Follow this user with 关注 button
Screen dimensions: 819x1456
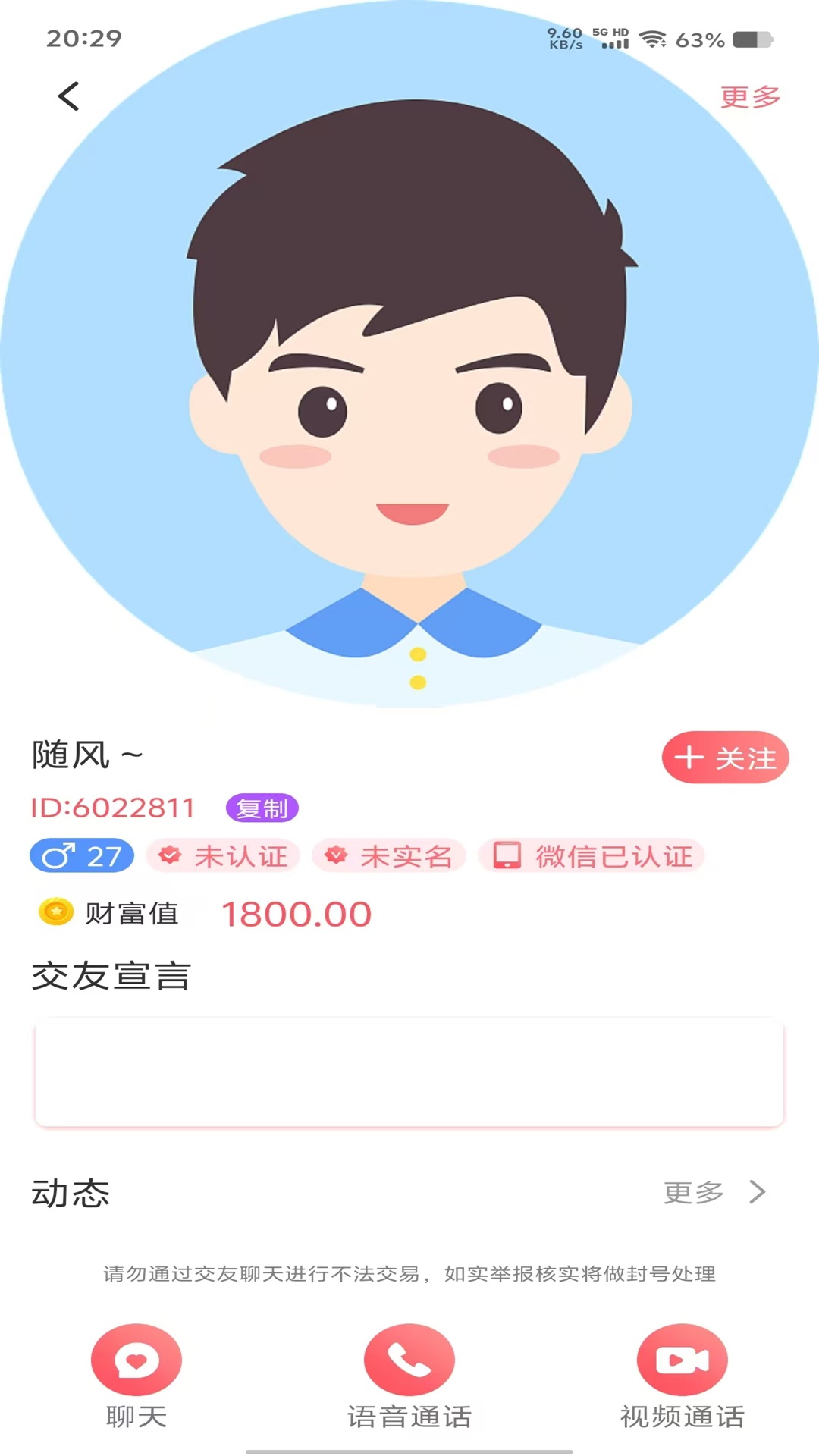[725, 758]
